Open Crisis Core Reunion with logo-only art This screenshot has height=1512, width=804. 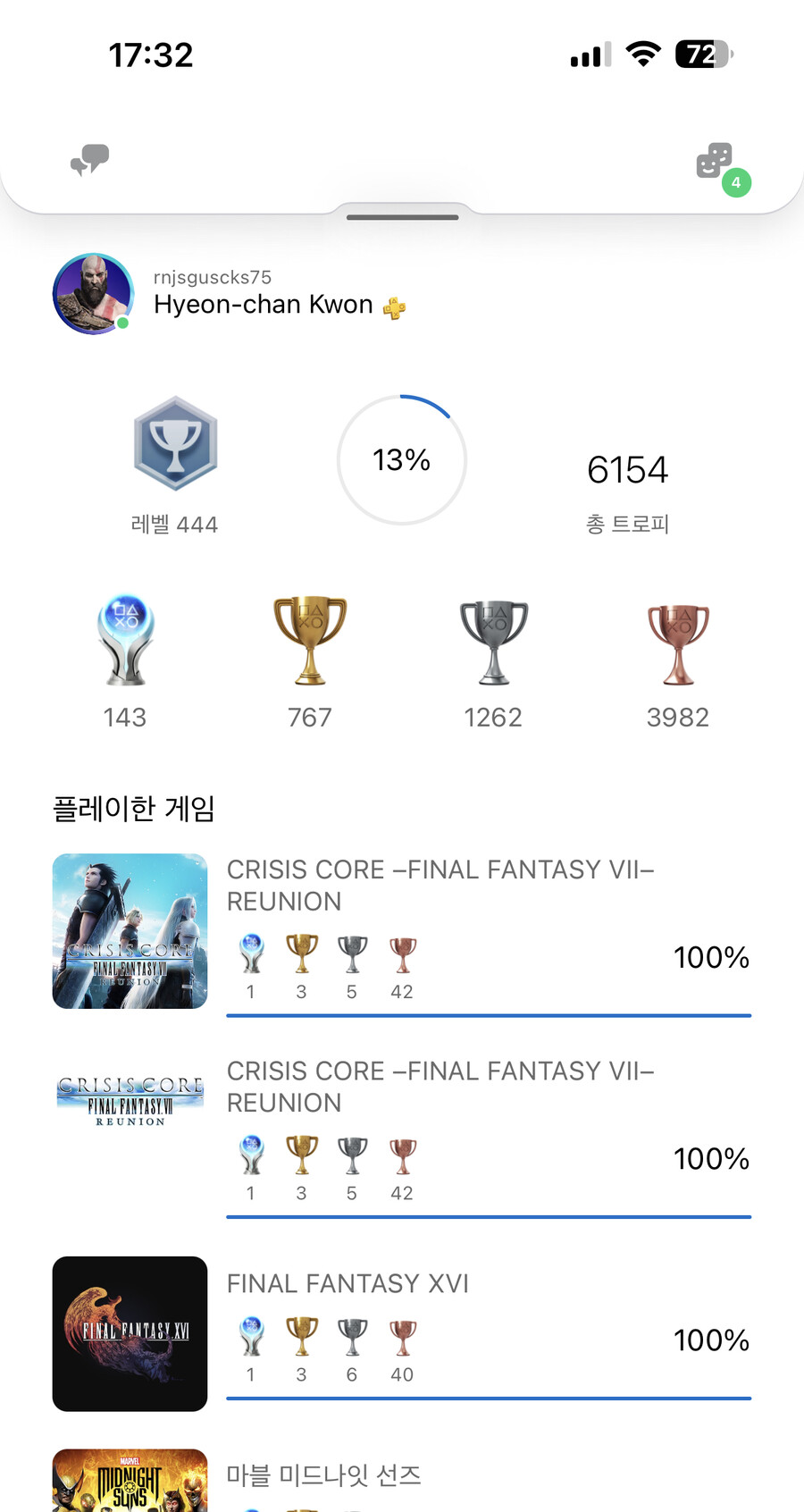coord(130,1102)
